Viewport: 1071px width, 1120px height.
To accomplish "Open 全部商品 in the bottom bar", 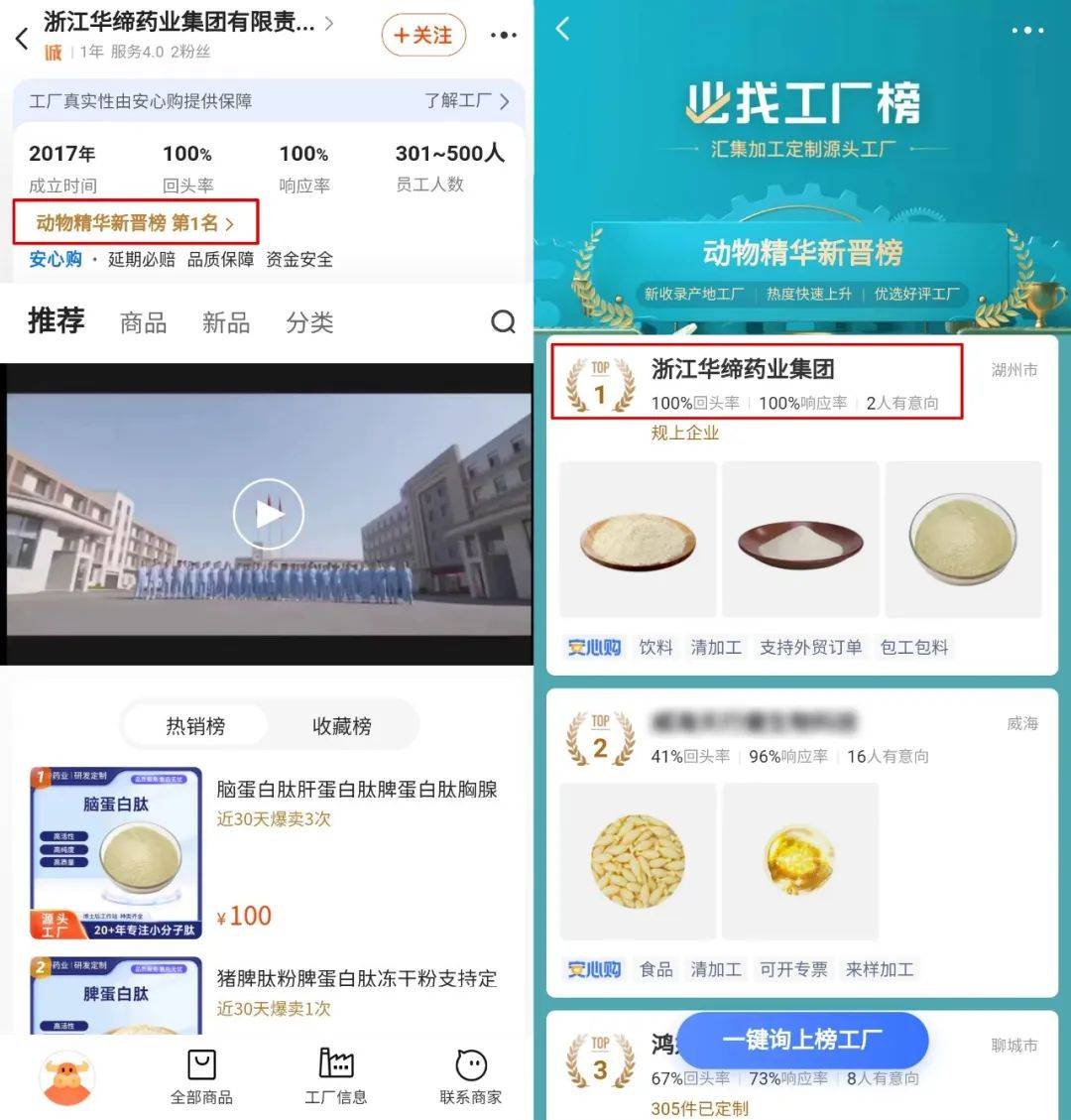I will tap(201, 1075).
